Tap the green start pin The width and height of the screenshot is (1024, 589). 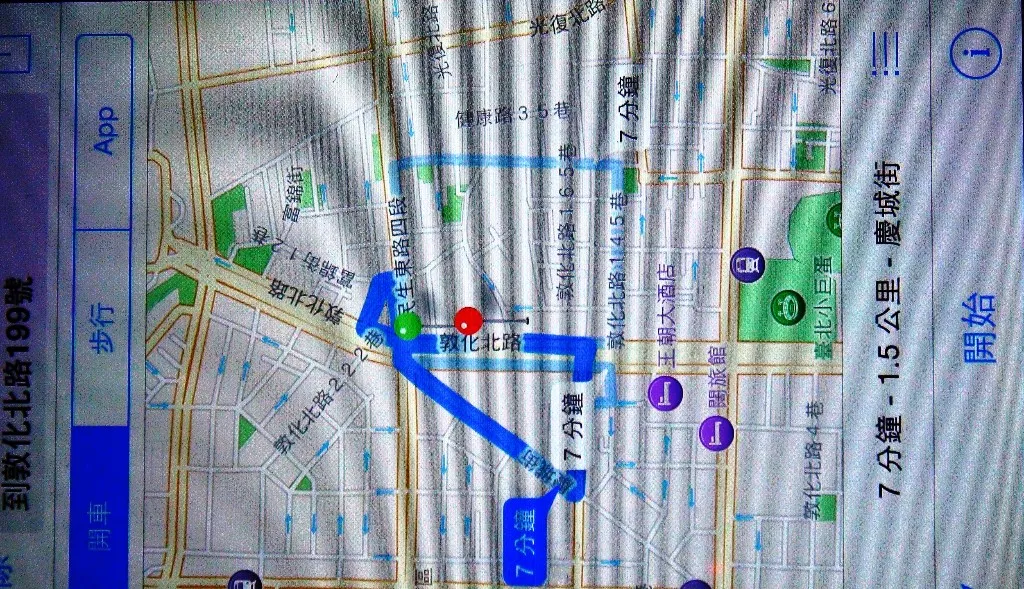tap(407, 326)
